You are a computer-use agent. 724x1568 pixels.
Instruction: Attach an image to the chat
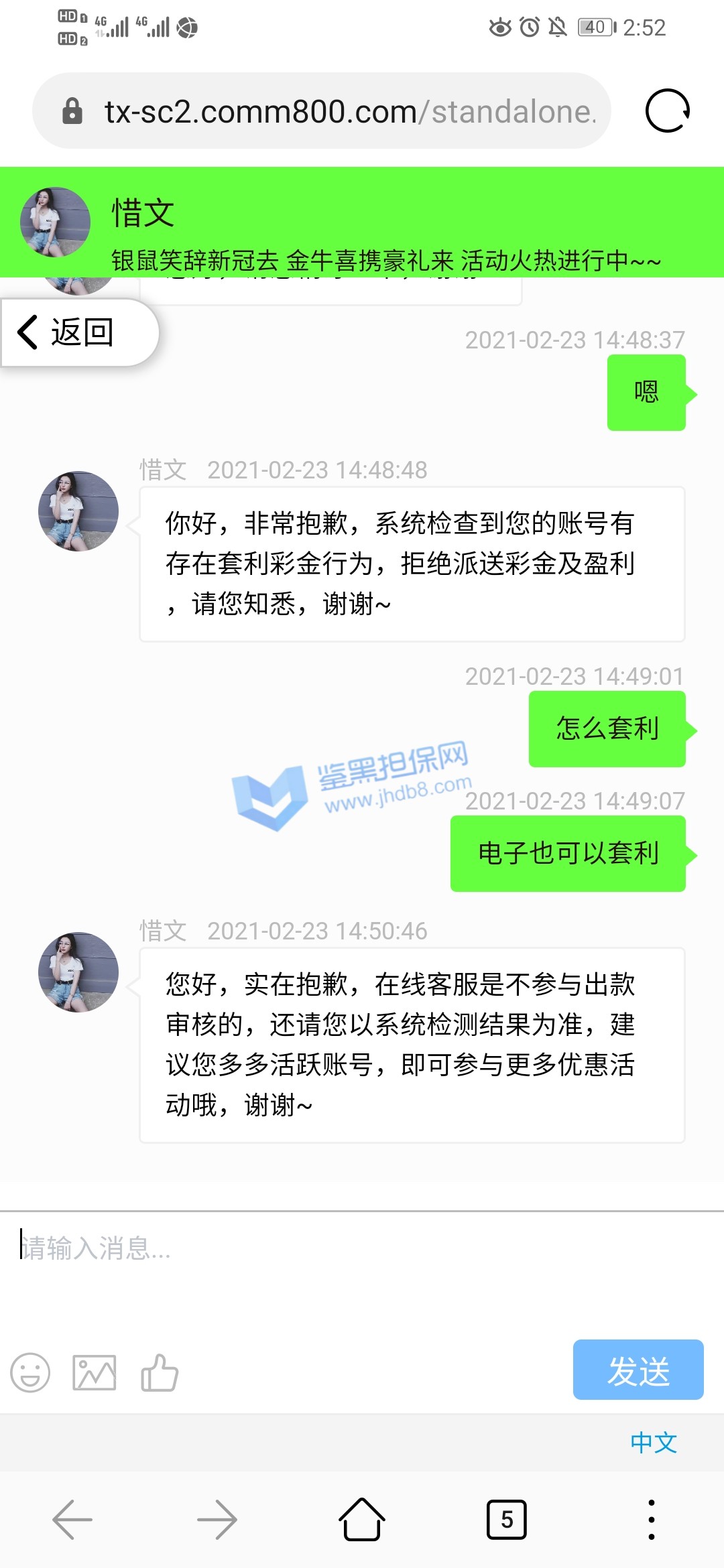(x=94, y=1373)
